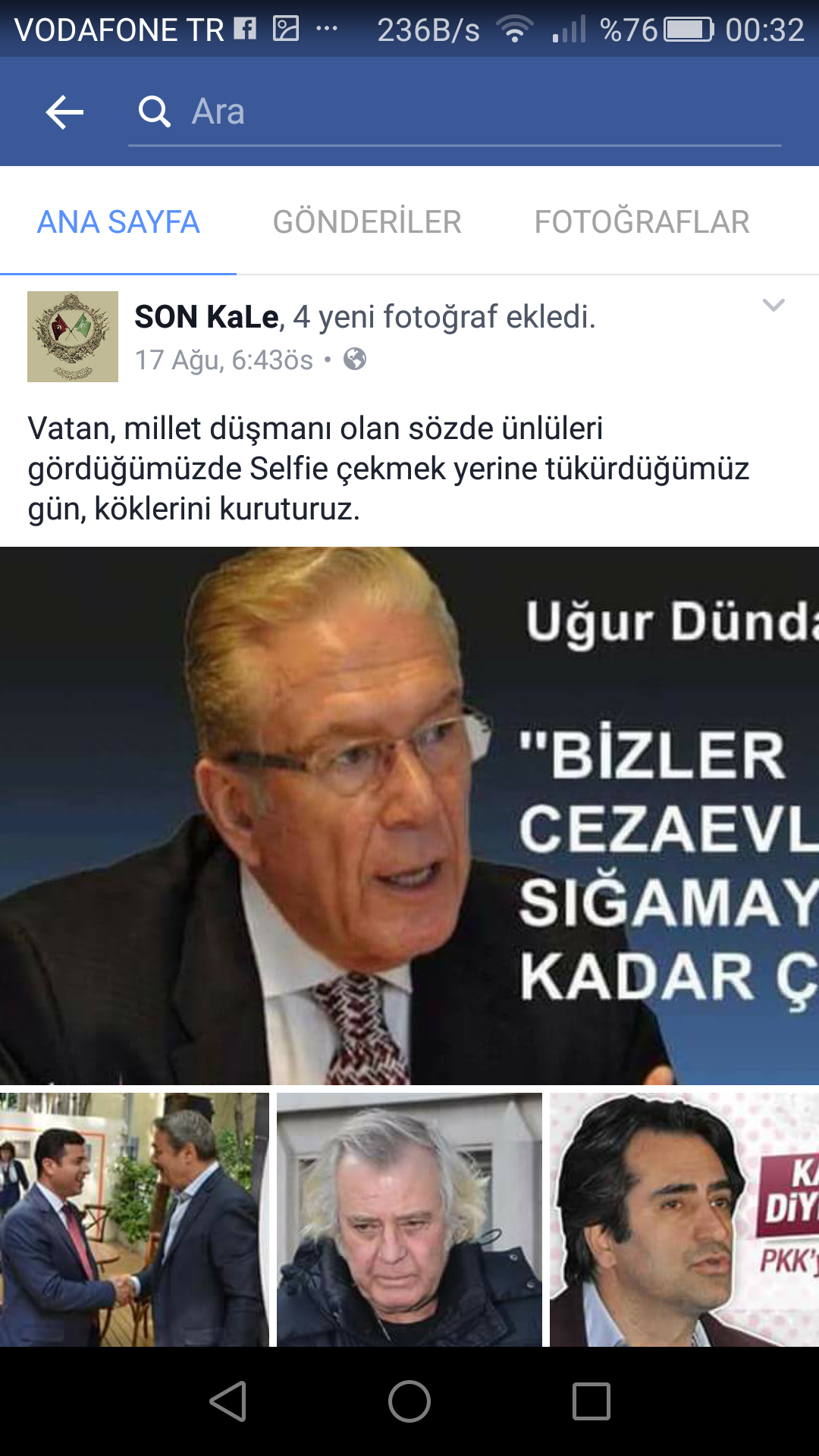Viewport: 819px width, 1456px height.
Task: Tap the system home button
Action: tap(409, 1401)
